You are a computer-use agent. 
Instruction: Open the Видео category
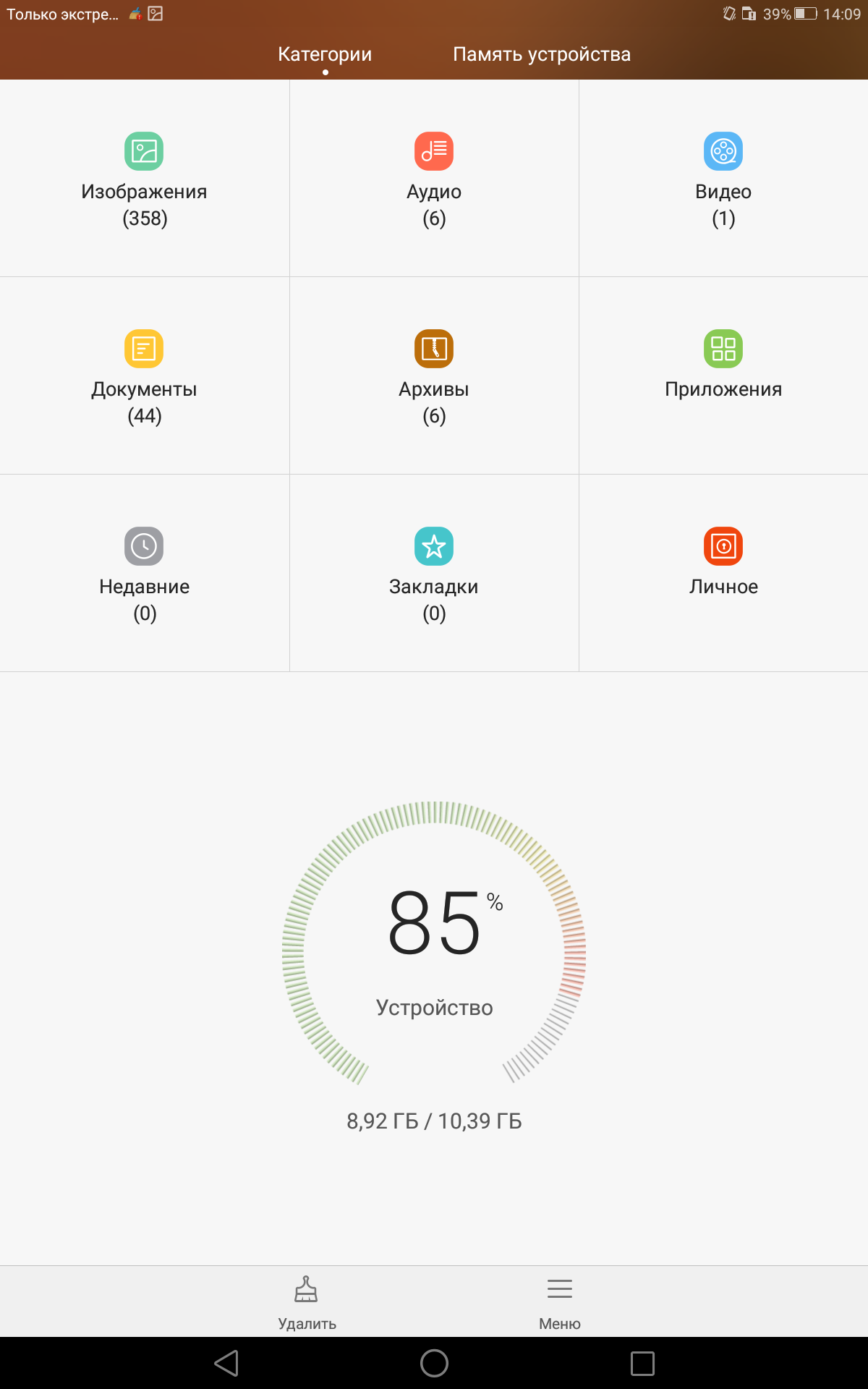click(723, 178)
